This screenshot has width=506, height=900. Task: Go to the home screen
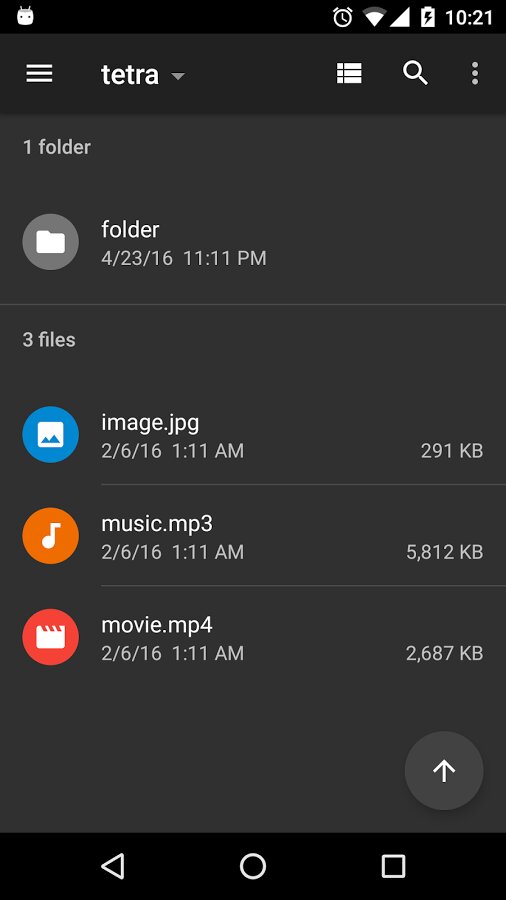click(x=253, y=866)
